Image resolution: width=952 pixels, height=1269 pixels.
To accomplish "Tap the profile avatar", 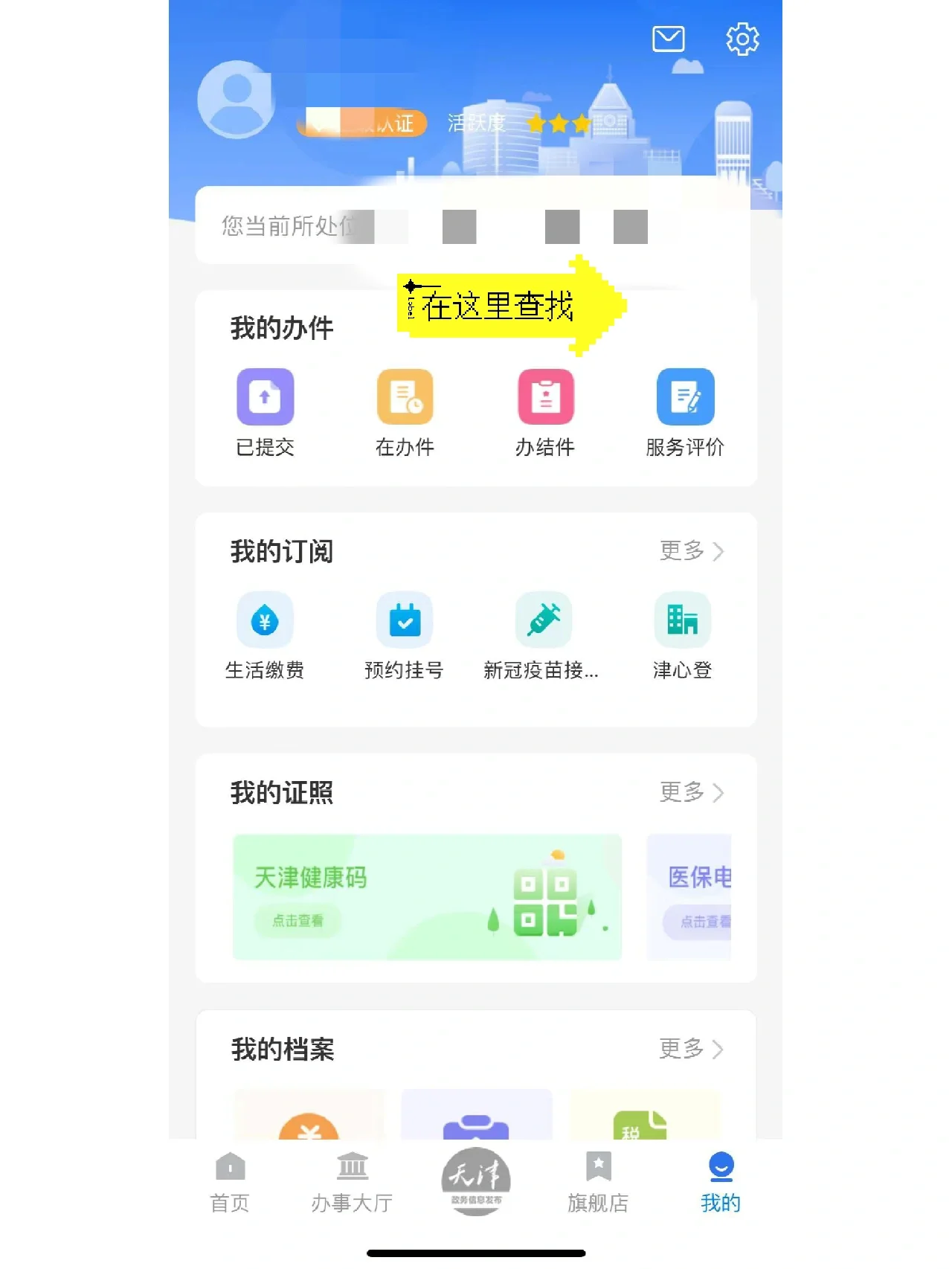I will tap(237, 100).
